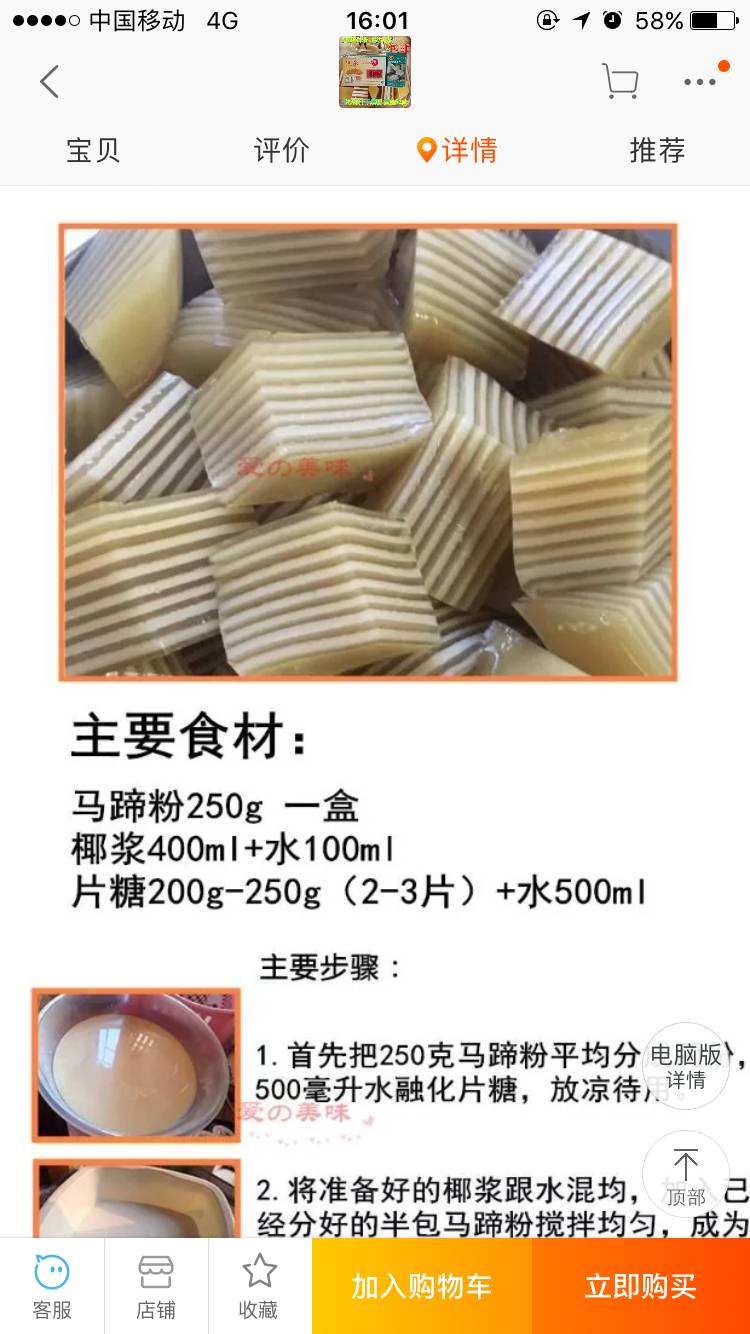The image size is (750, 1334).
Task: Visit the 店铺 shop page
Action: coord(156,1286)
